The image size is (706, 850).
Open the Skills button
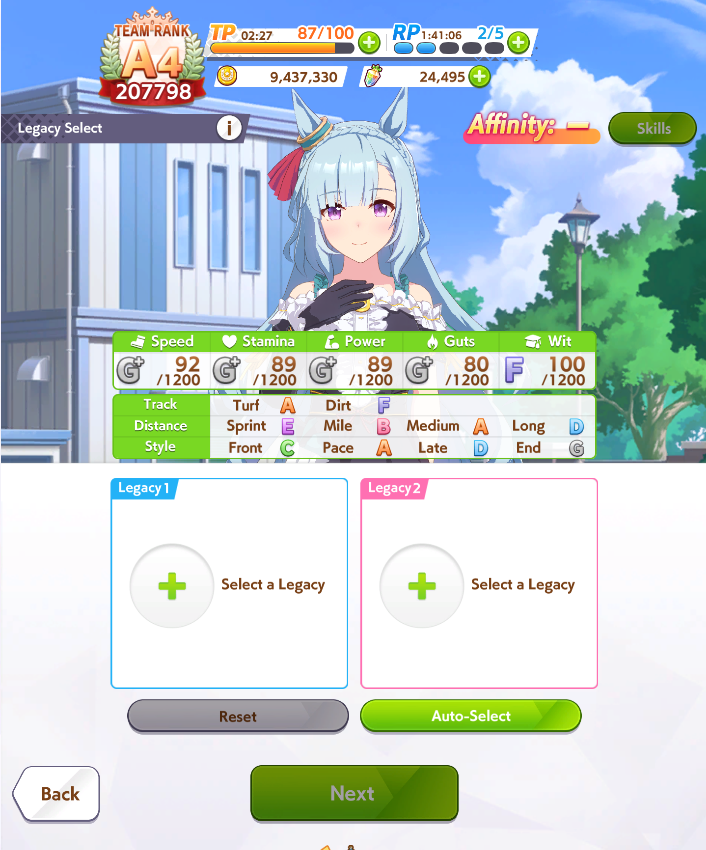pos(653,128)
